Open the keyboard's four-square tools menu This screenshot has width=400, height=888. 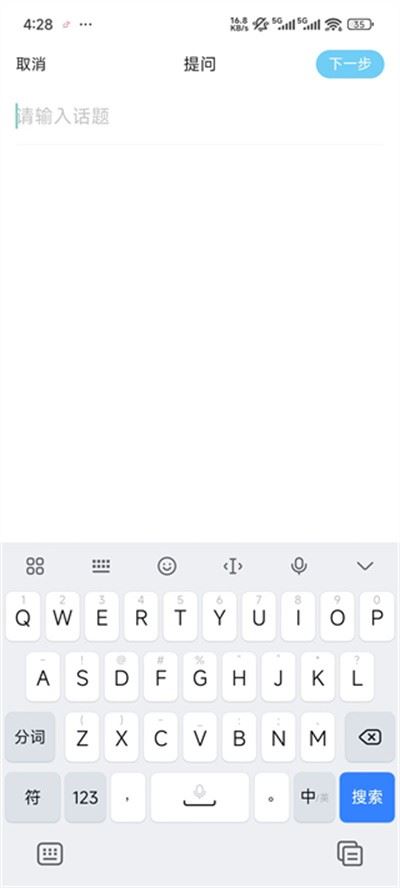[35, 566]
